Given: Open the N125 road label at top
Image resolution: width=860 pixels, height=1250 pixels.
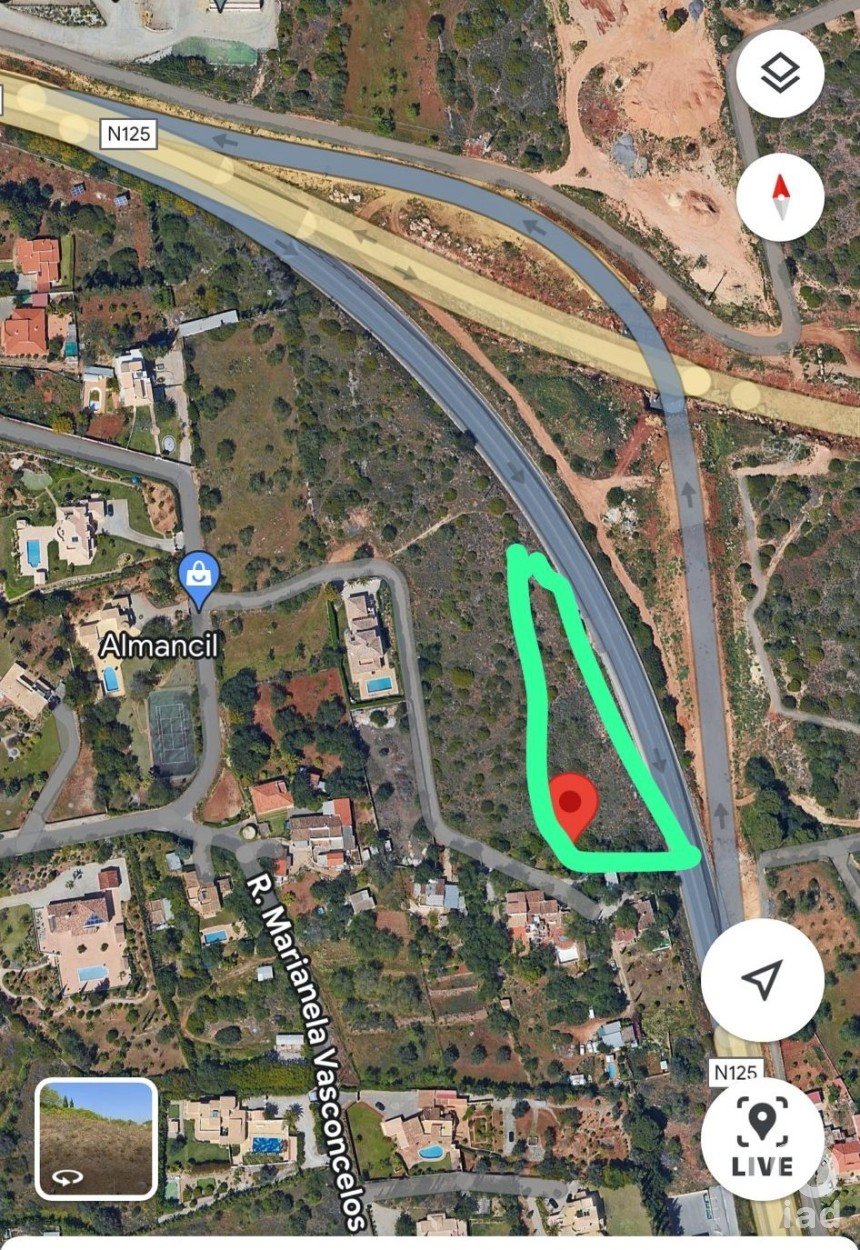Looking at the screenshot, I should point(128,132).
